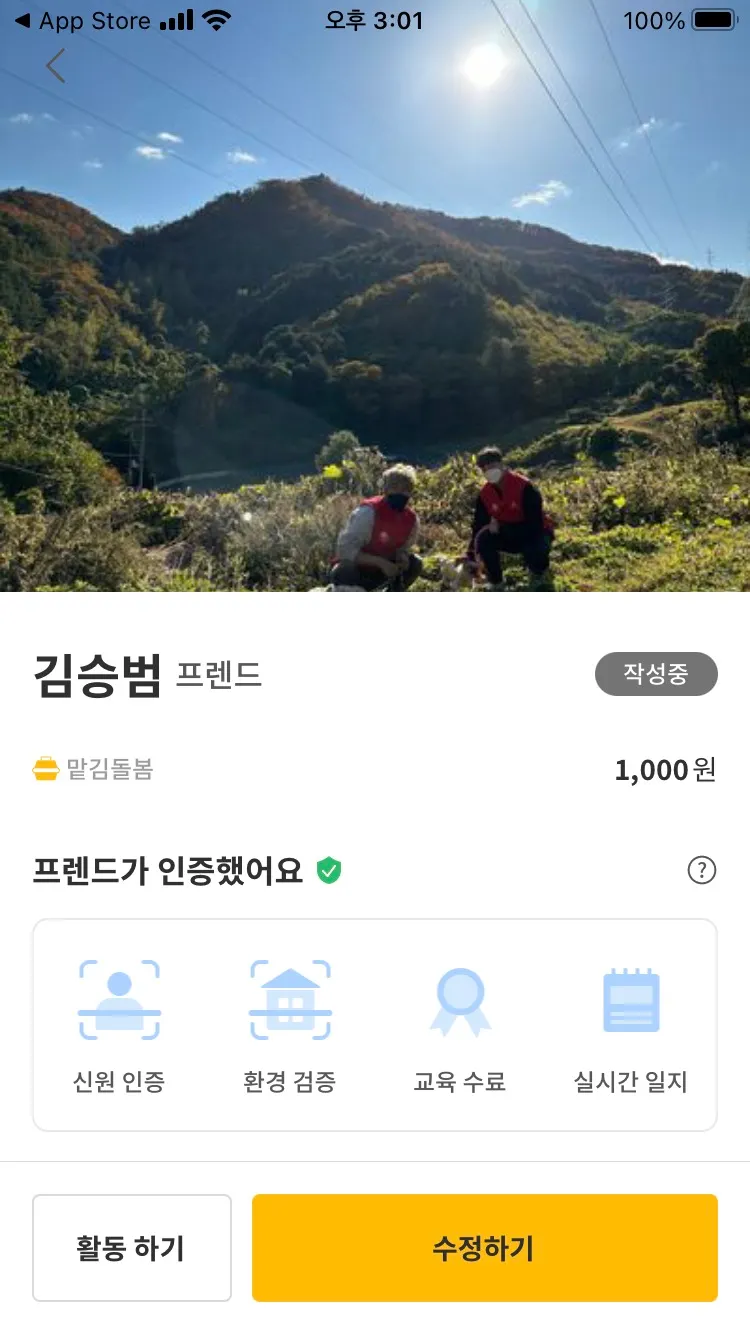Screen dimensions: 750x1334
Task: Return to App Store via status bar
Action: (84, 21)
